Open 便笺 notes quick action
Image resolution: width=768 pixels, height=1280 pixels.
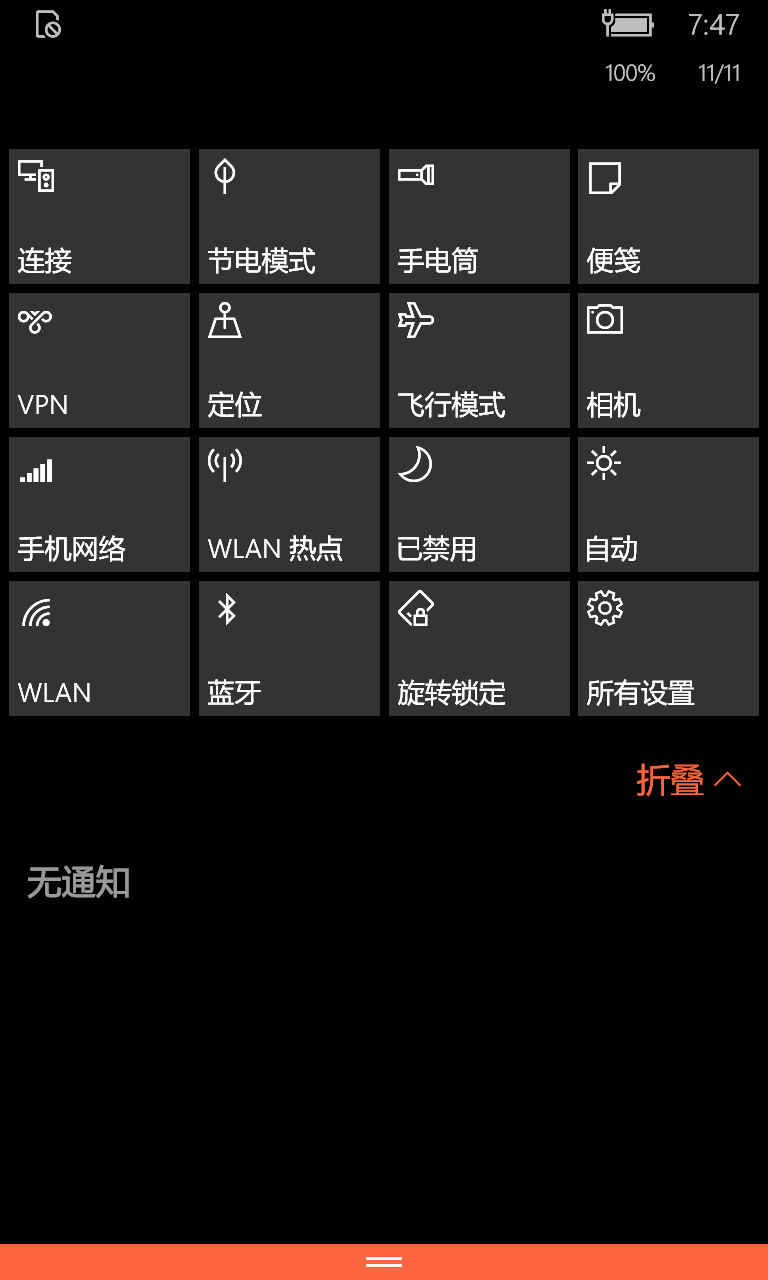click(668, 216)
